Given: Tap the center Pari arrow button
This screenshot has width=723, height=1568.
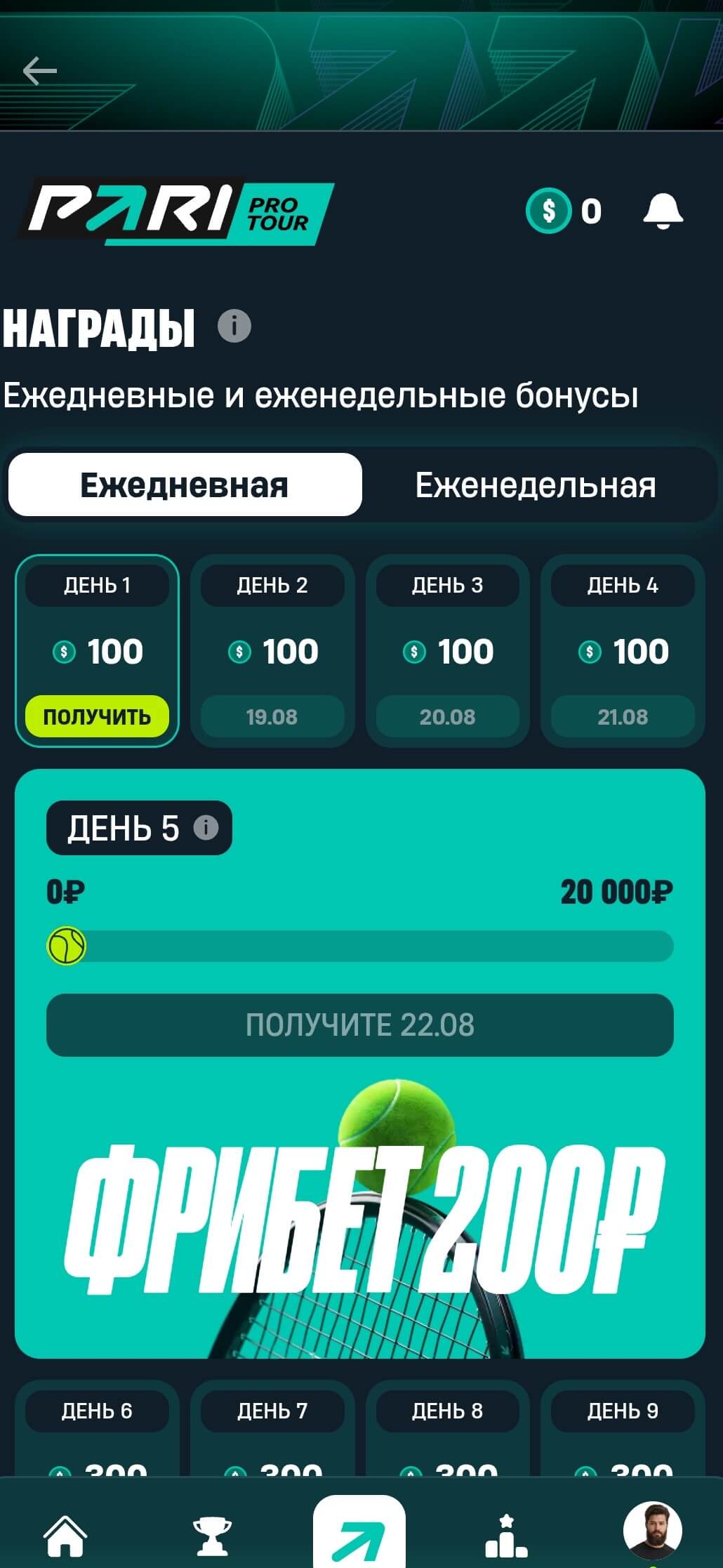Looking at the screenshot, I should pos(359,1536).
